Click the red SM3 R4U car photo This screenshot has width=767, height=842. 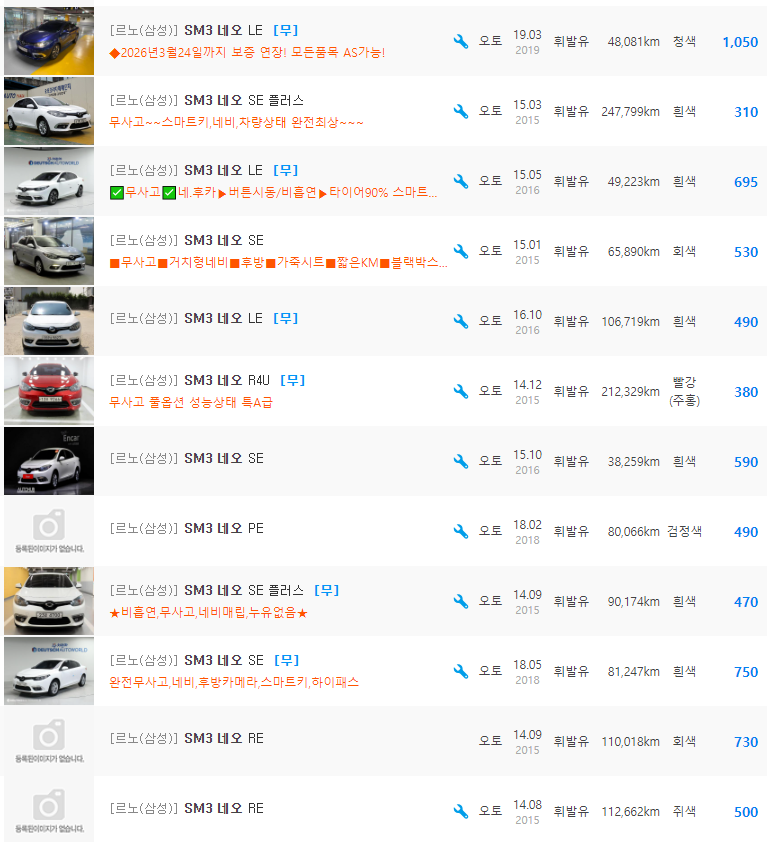[48, 390]
